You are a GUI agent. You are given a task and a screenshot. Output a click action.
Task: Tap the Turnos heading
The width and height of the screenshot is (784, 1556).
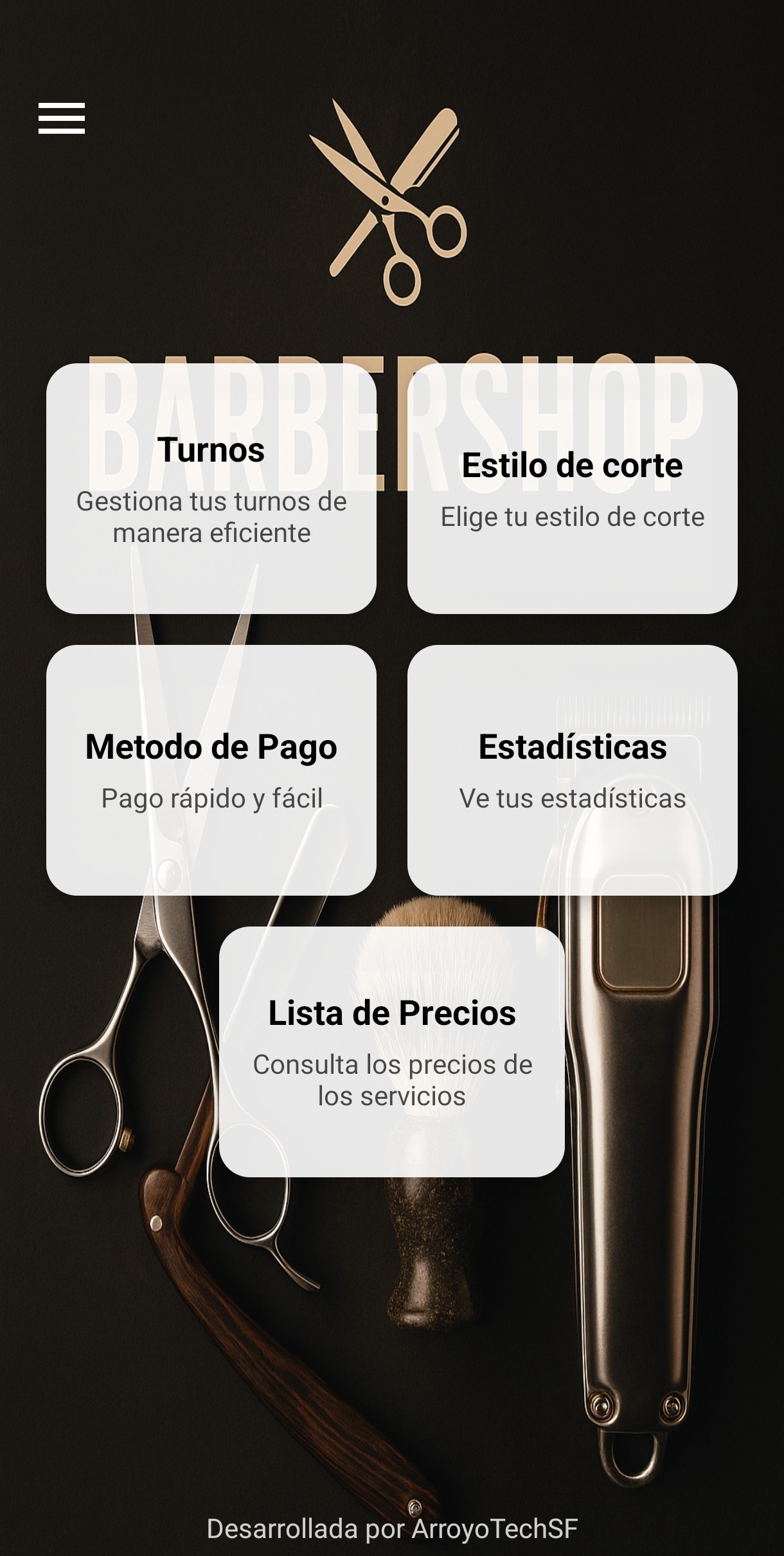coord(212,450)
